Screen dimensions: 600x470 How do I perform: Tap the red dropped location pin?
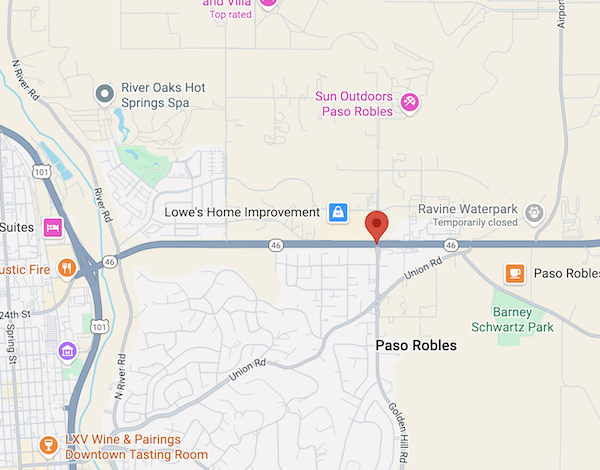point(376,225)
